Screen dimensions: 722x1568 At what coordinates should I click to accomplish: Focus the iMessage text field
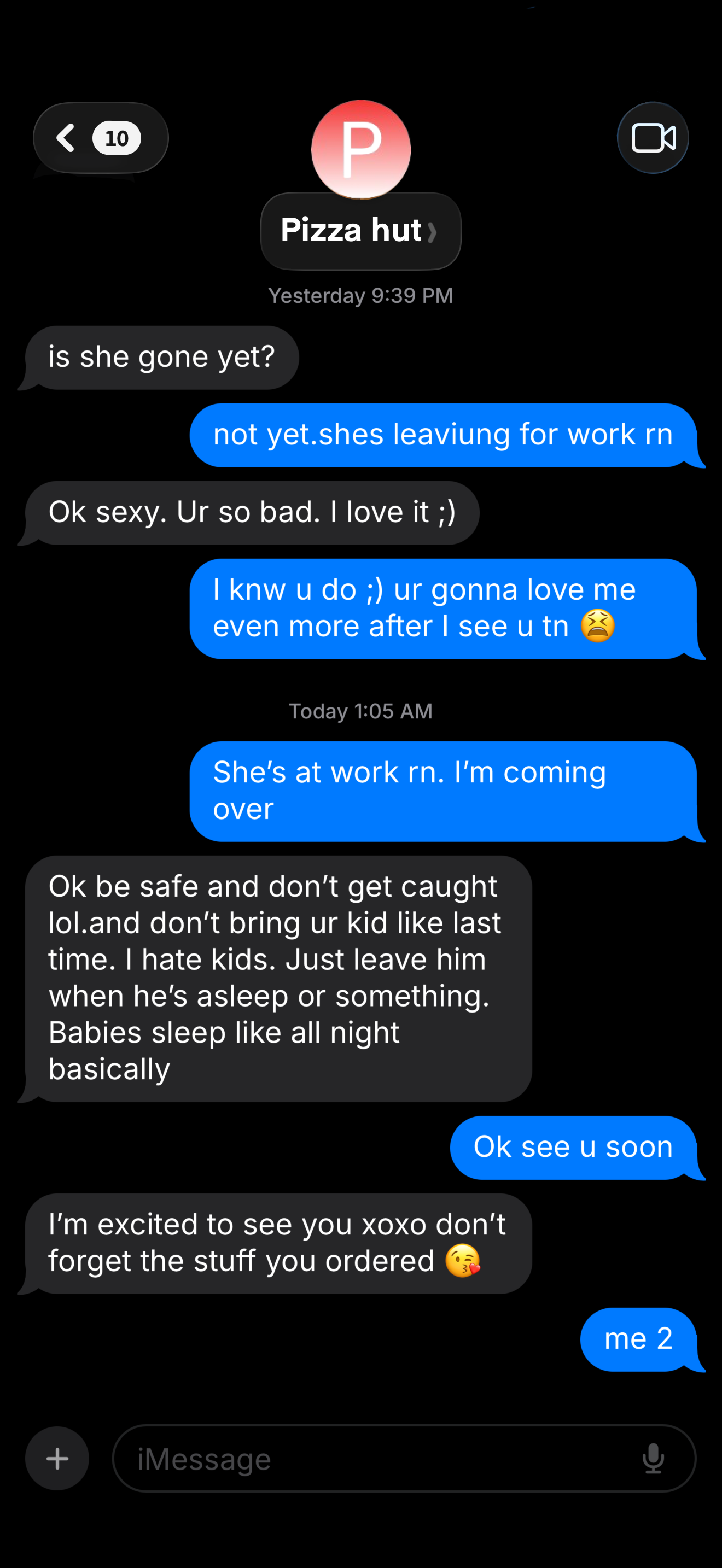click(x=377, y=1459)
